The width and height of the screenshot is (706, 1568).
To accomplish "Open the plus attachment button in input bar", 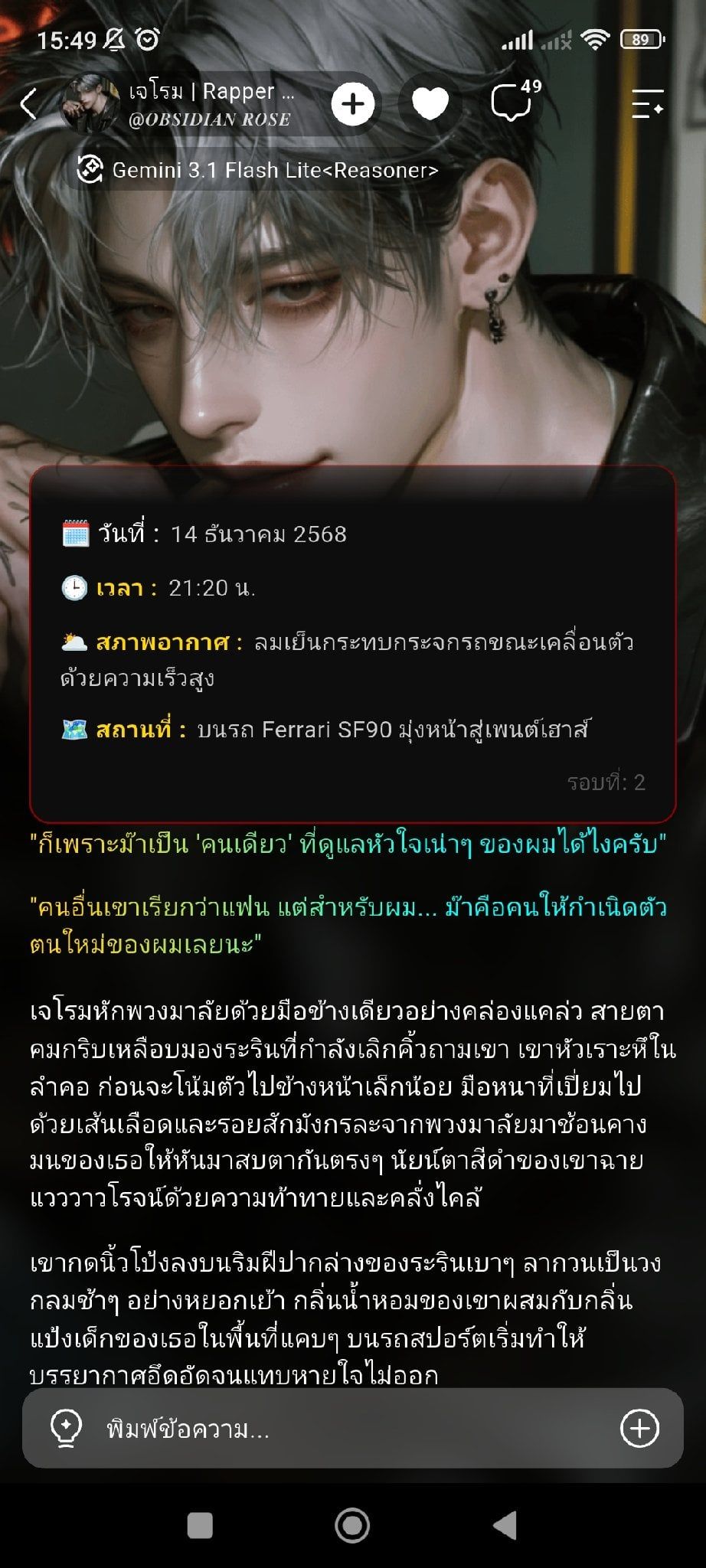I will (x=639, y=1429).
